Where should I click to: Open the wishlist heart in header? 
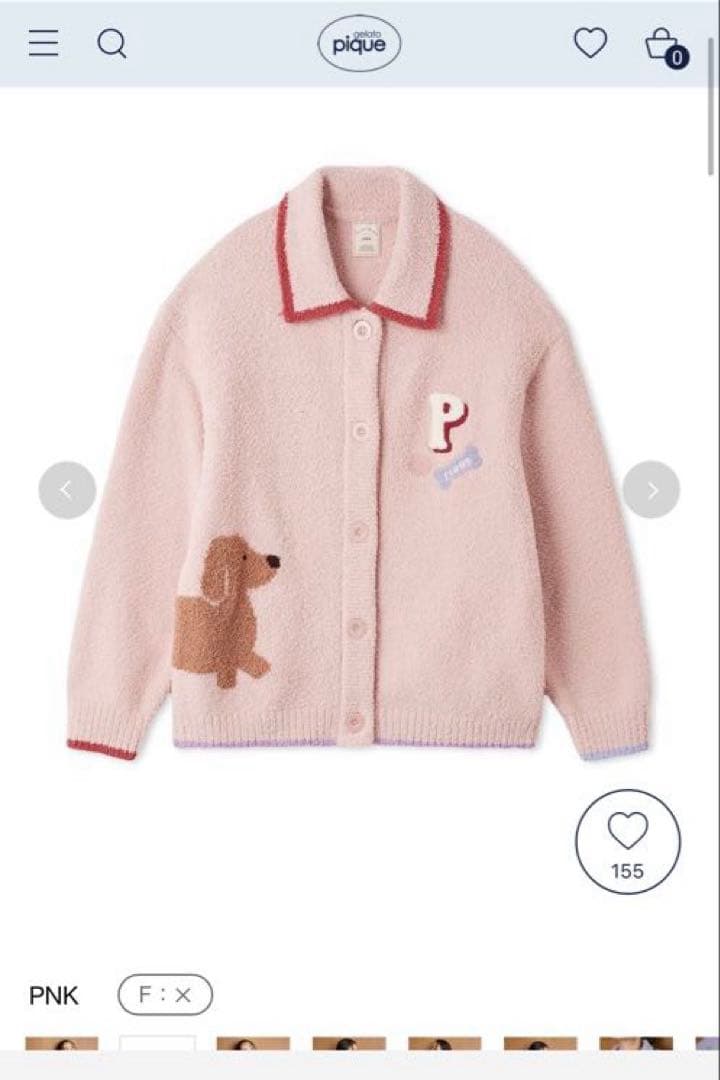pos(590,43)
